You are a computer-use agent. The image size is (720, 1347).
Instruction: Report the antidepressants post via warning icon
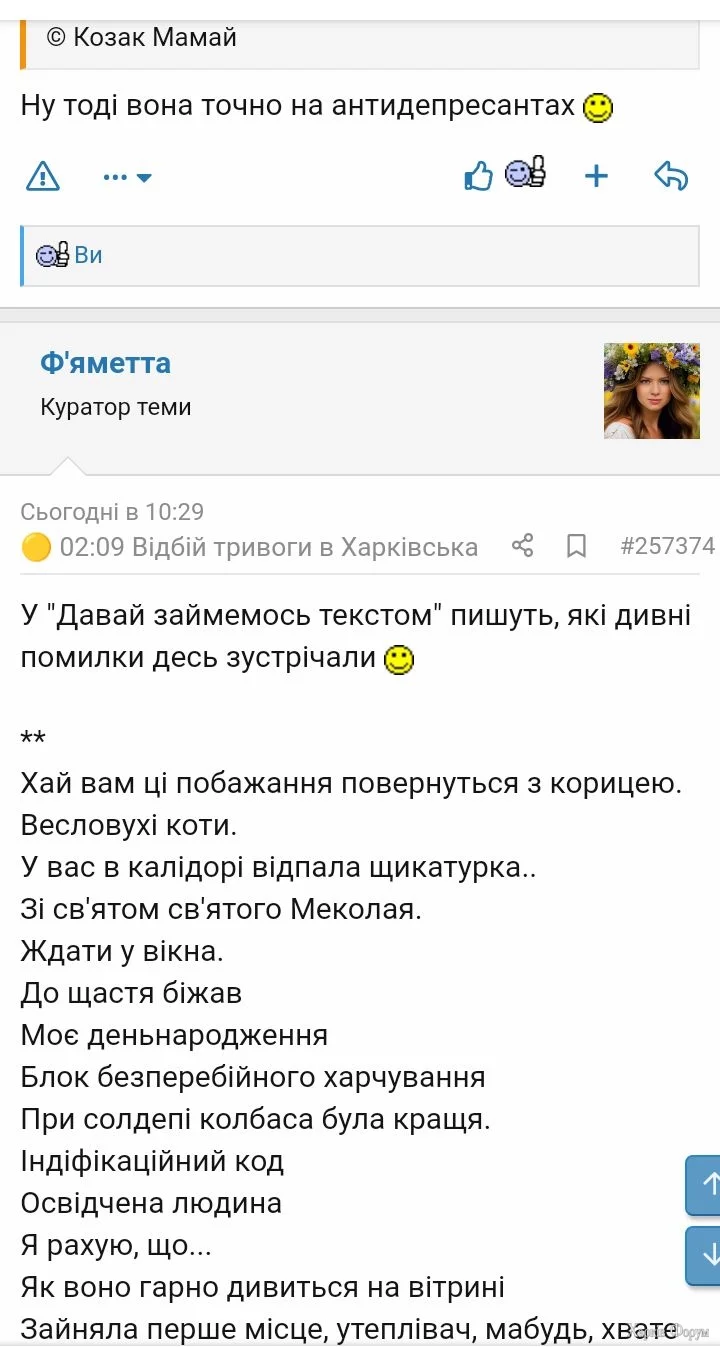click(x=42, y=177)
